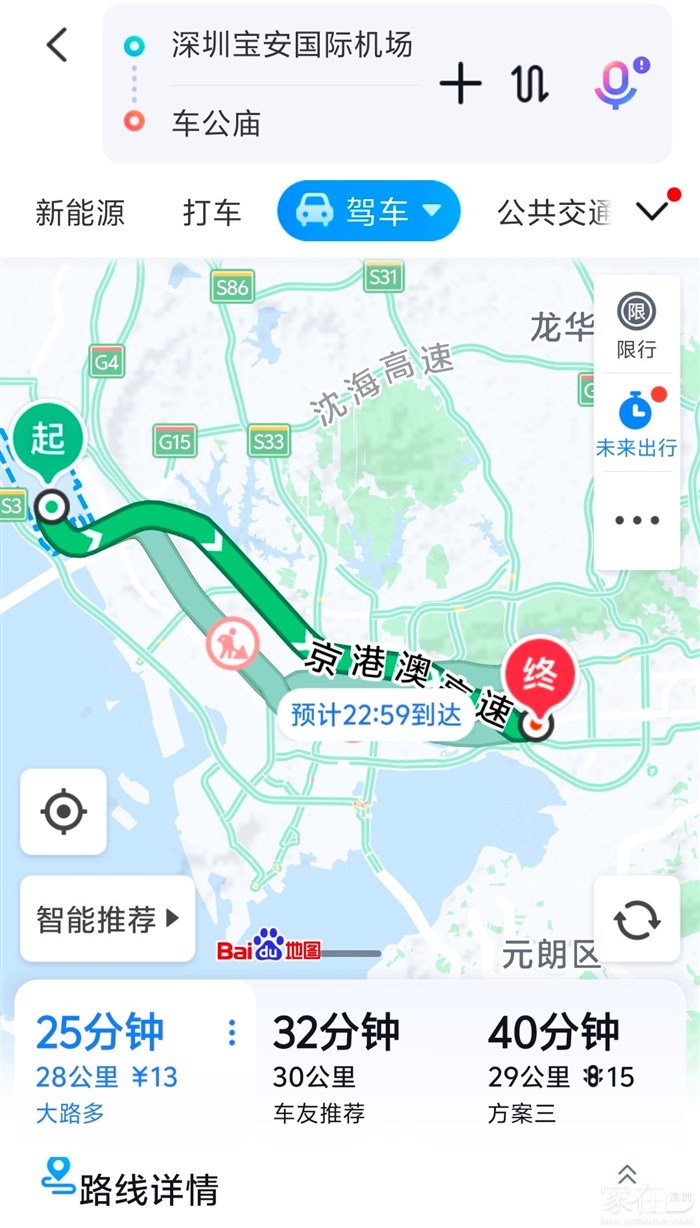Go back from route planning
This screenshot has height=1228, width=700.
click(57, 45)
